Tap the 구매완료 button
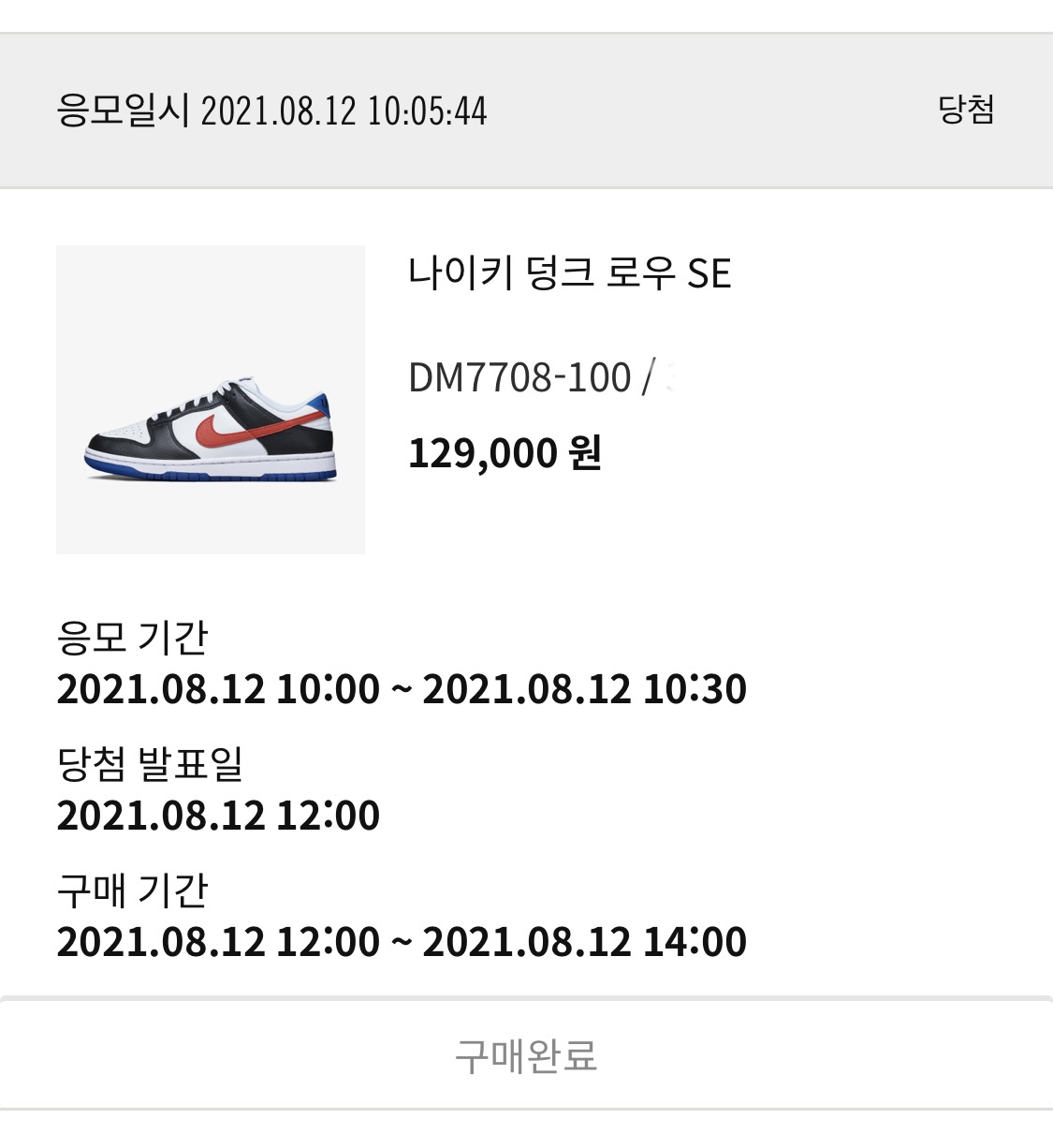 (526, 1055)
